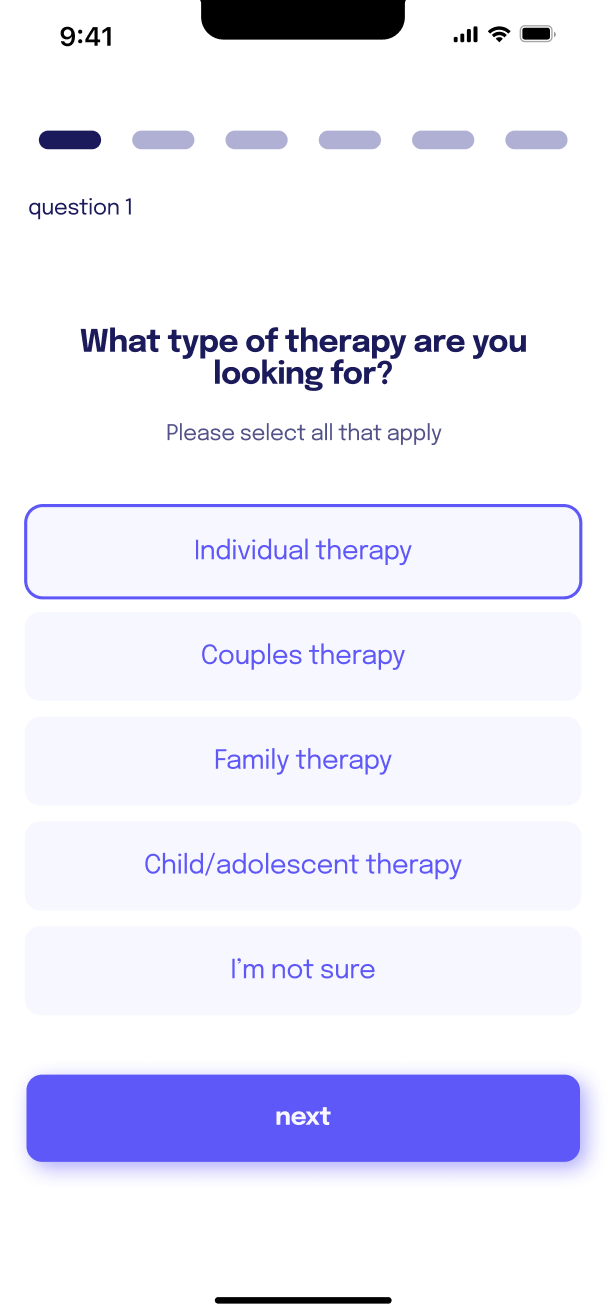Select the I'm not sure option
Screen dimensions: 607x1313
[x=303, y=970]
